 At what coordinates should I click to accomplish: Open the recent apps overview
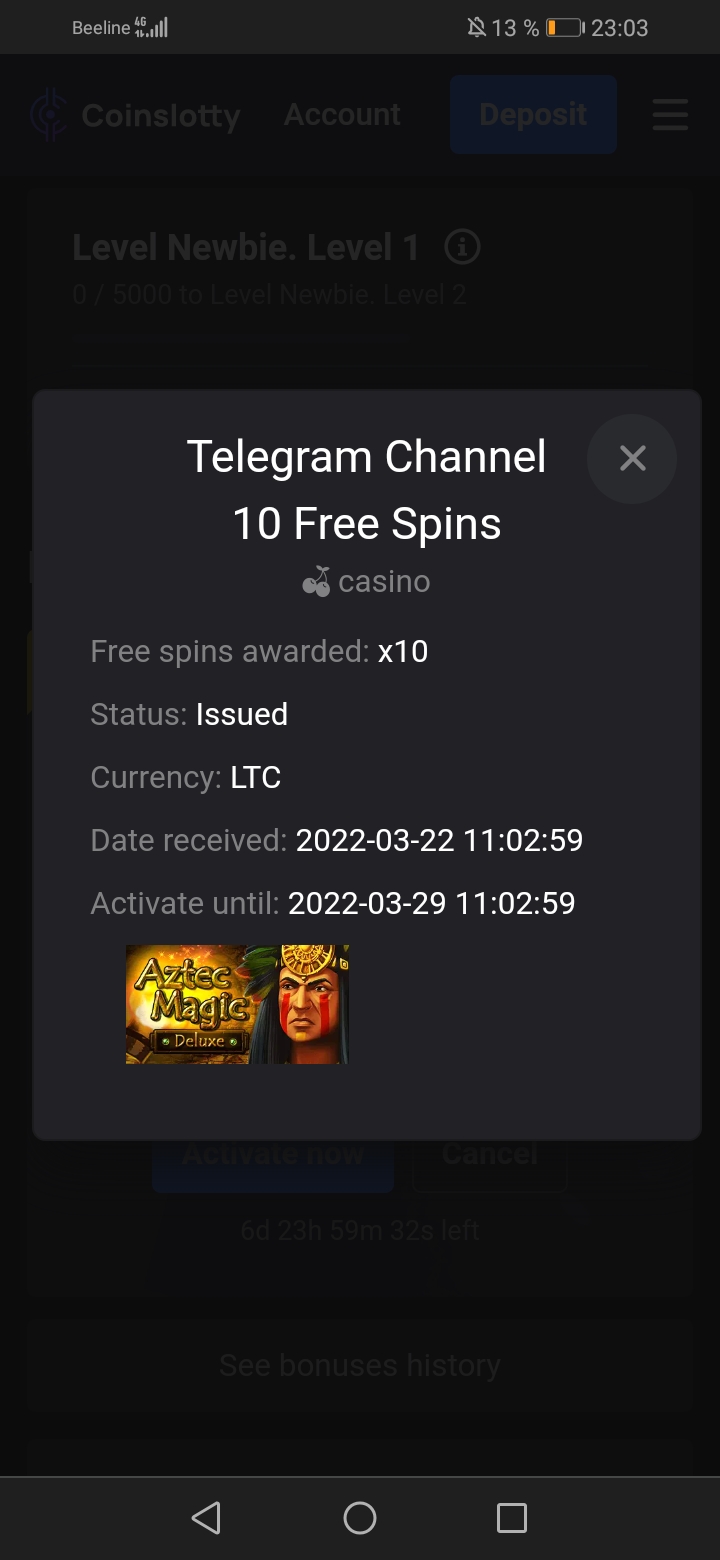pyautogui.click(x=511, y=1518)
